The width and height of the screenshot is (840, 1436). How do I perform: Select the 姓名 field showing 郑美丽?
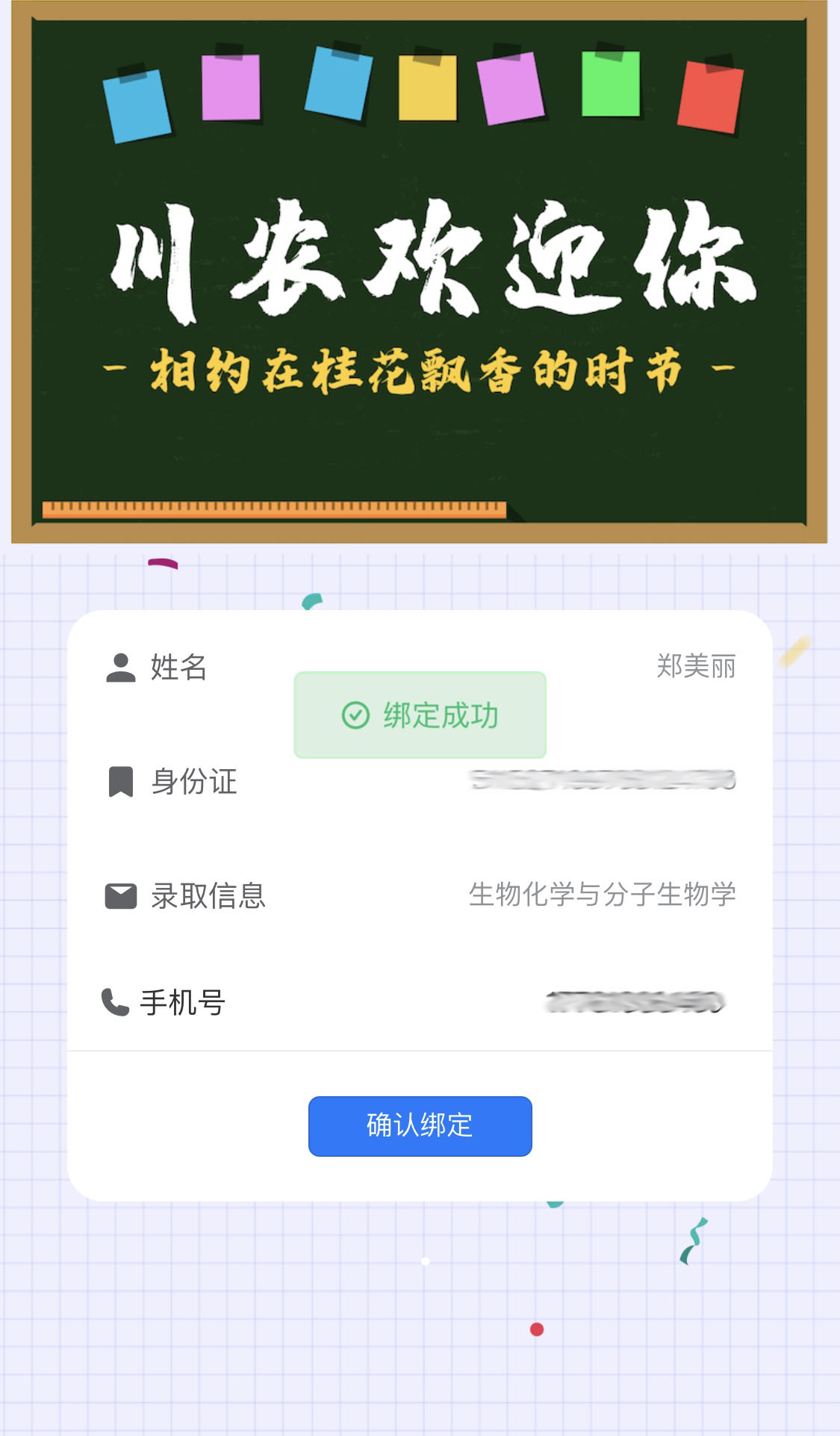pos(695,666)
